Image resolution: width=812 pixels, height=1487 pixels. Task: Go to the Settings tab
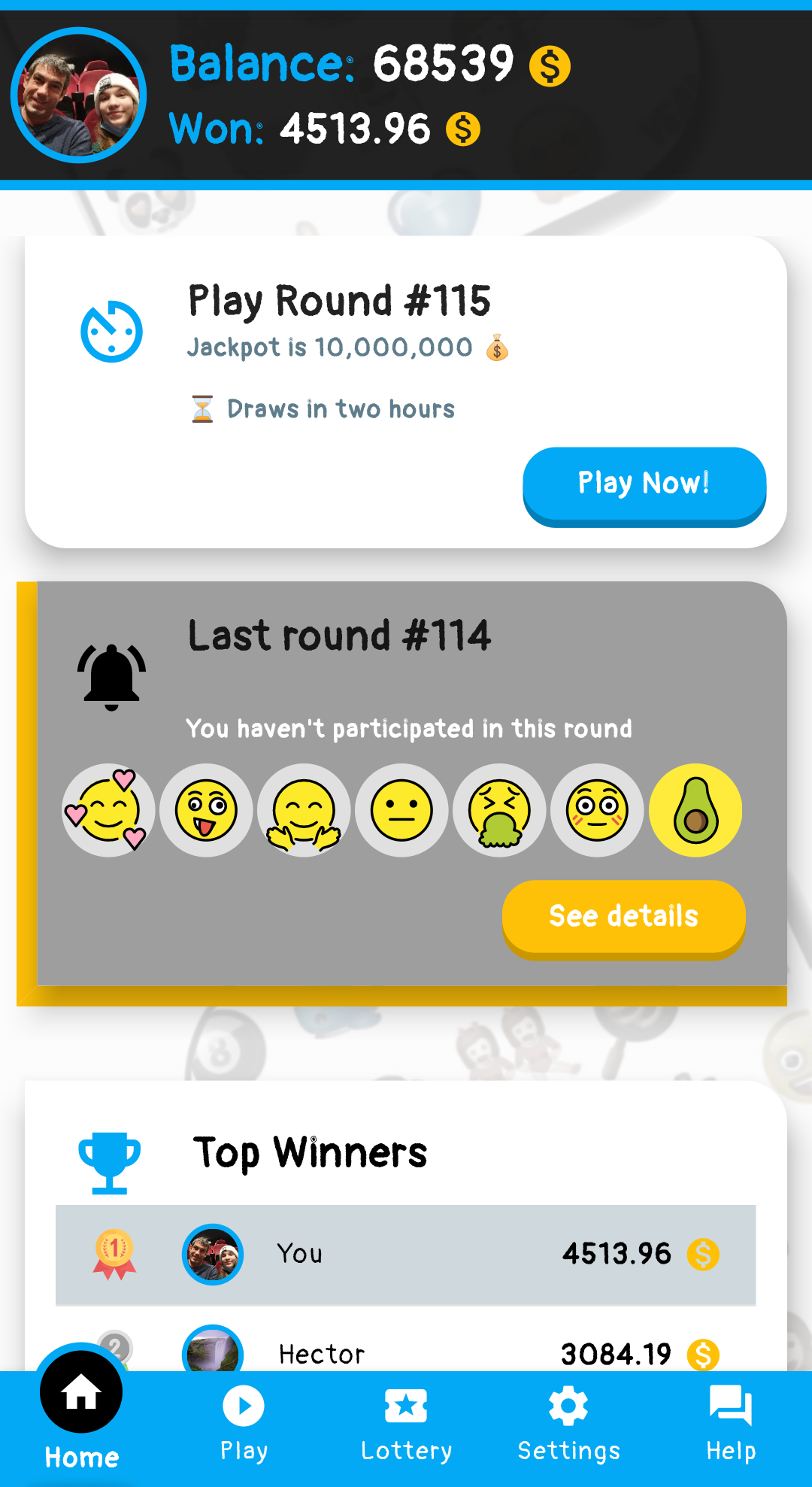[x=568, y=1423]
